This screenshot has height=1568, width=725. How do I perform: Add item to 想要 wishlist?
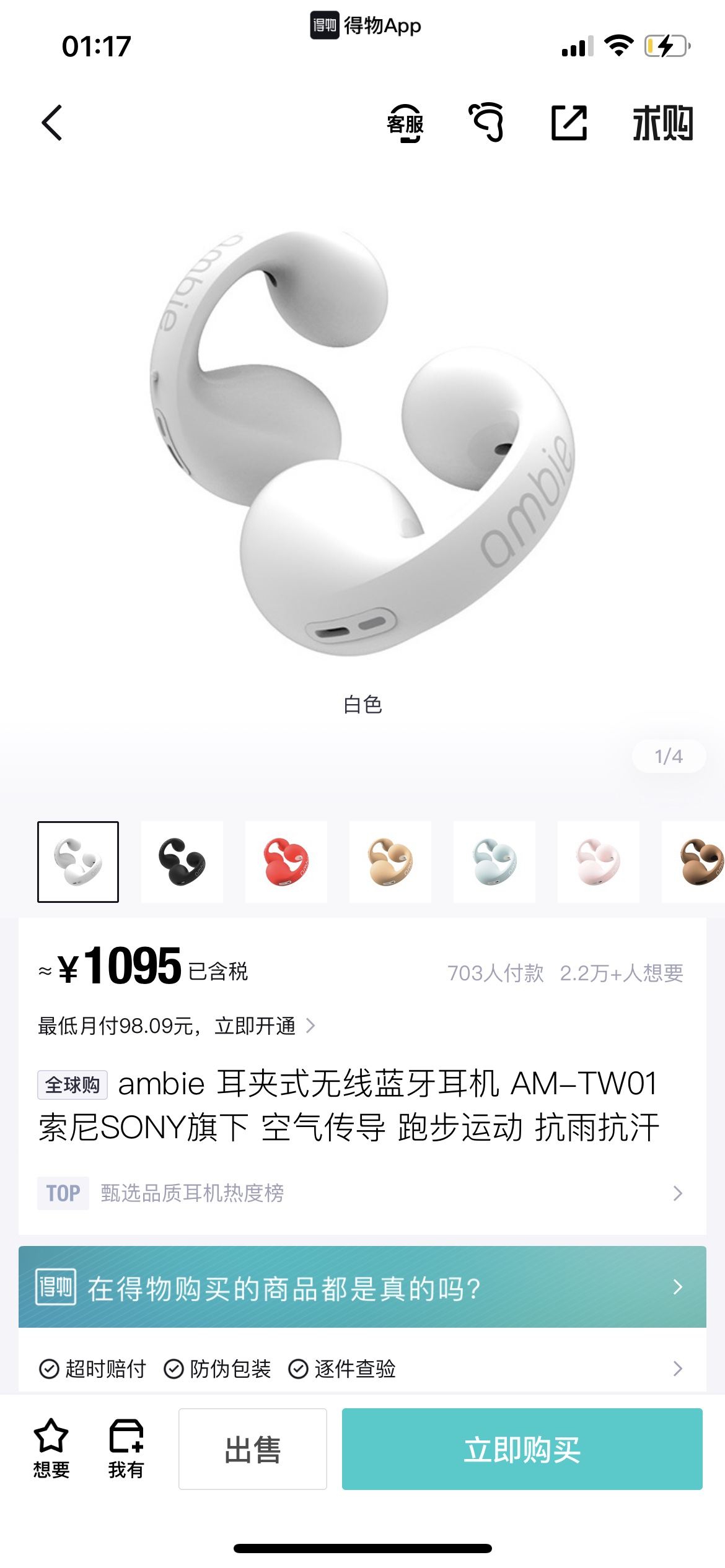tap(51, 1448)
